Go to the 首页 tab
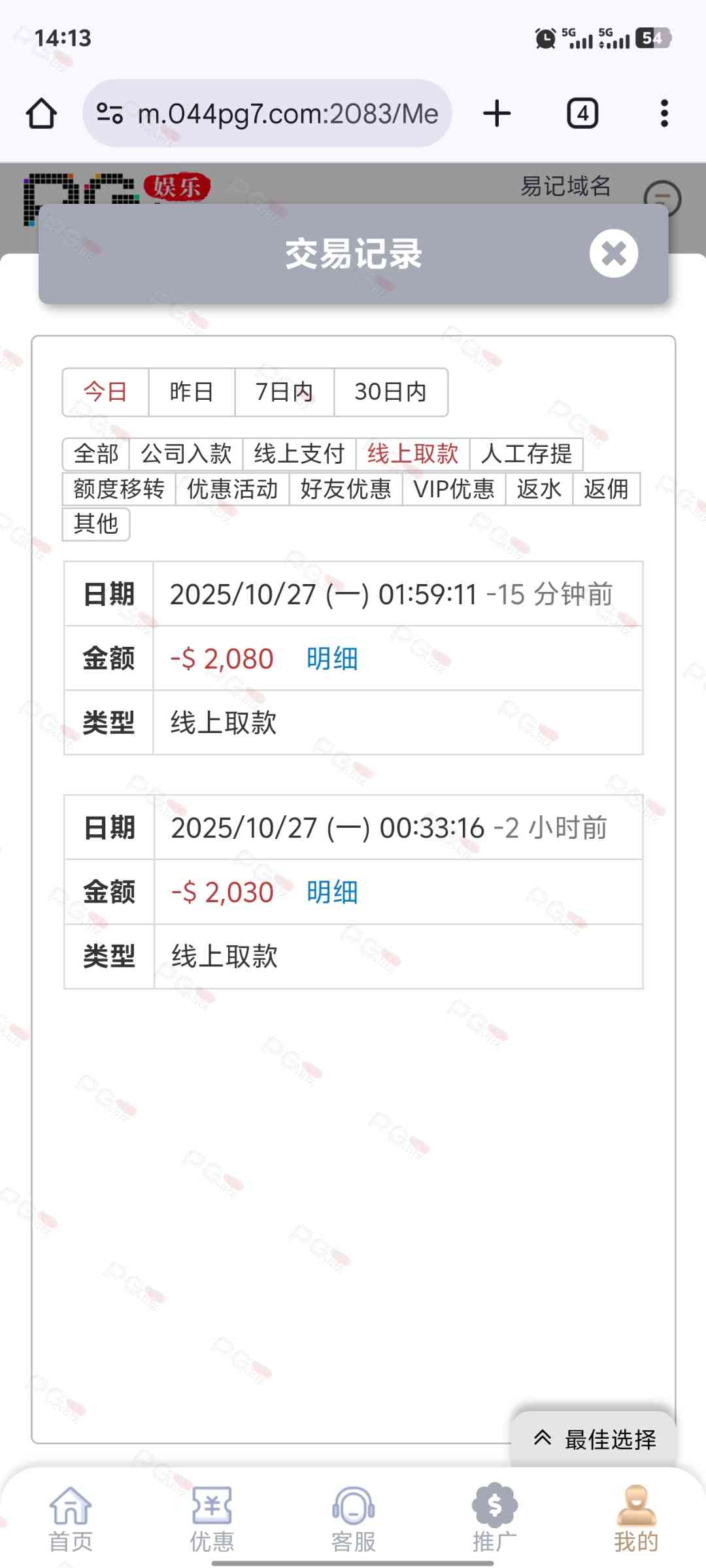Viewport: 706px width, 1568px height. 71,1519
